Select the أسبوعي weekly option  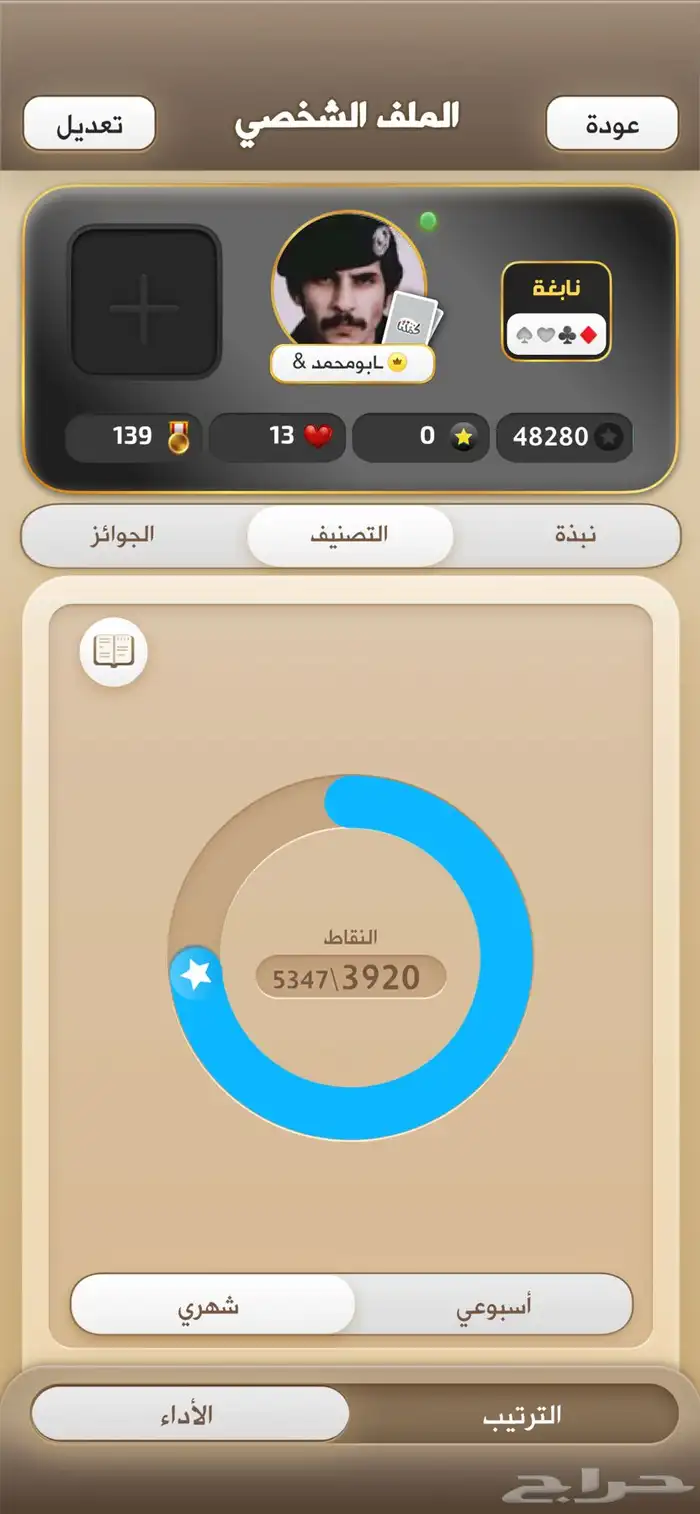tap(494, 1304)
